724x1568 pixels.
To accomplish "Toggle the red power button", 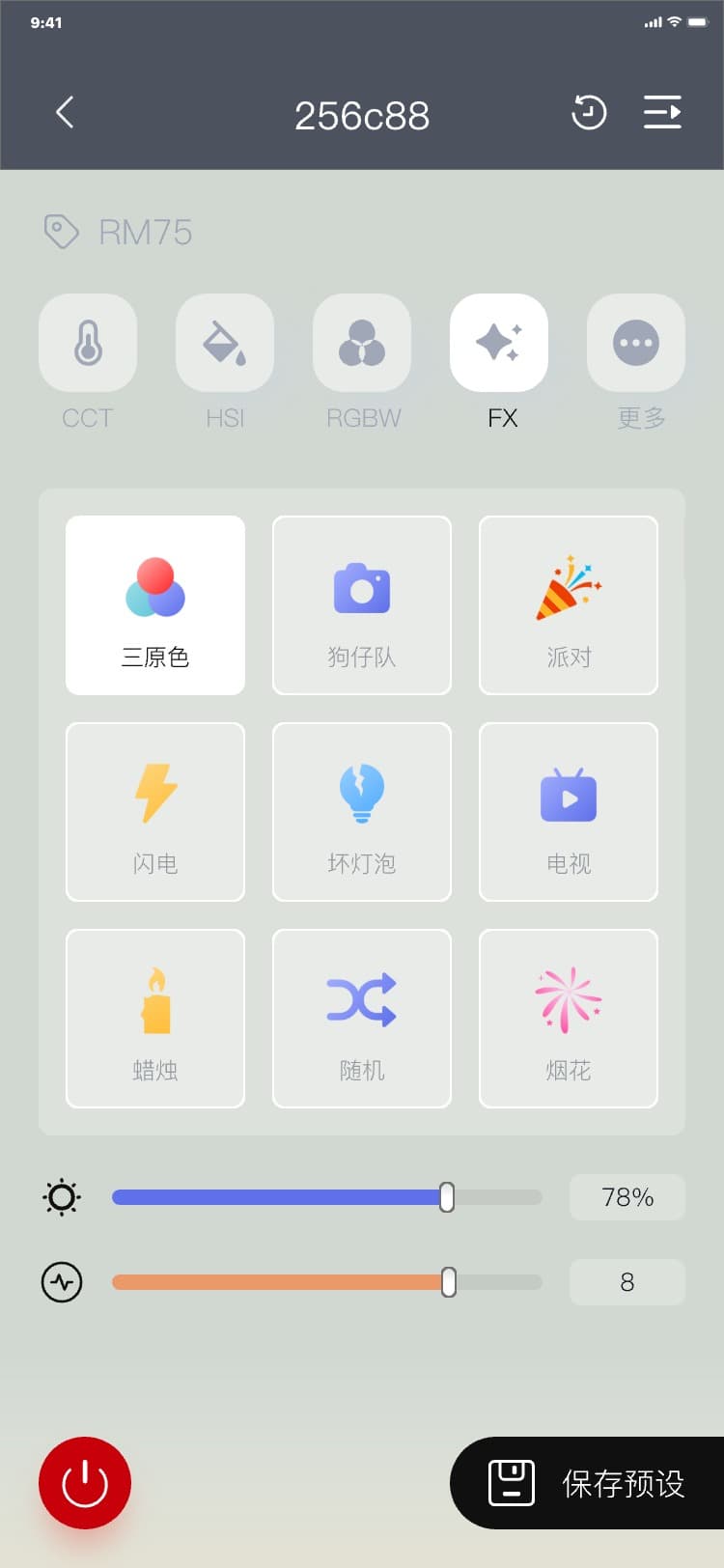I will [x=85, y=1483].
